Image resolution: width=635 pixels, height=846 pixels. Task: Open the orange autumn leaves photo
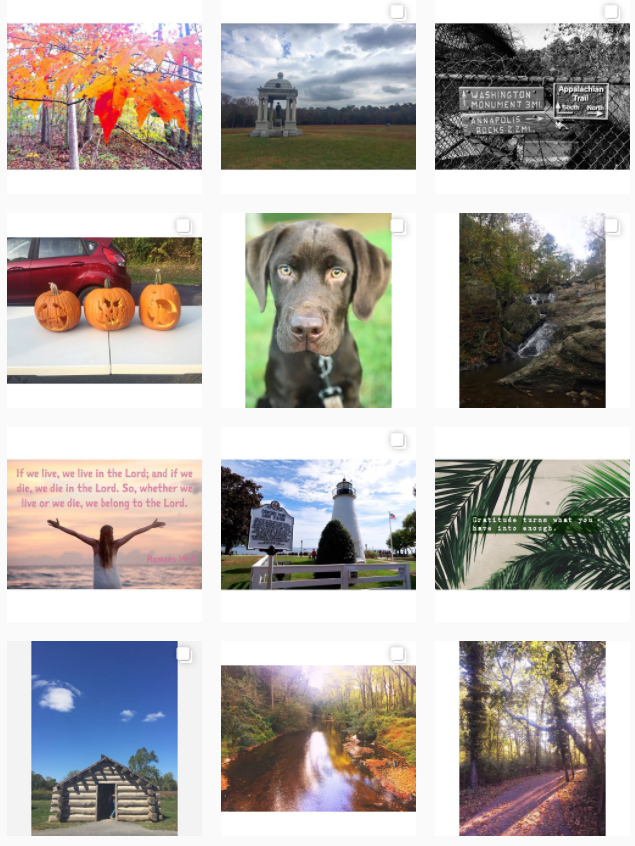click(104, 96)
